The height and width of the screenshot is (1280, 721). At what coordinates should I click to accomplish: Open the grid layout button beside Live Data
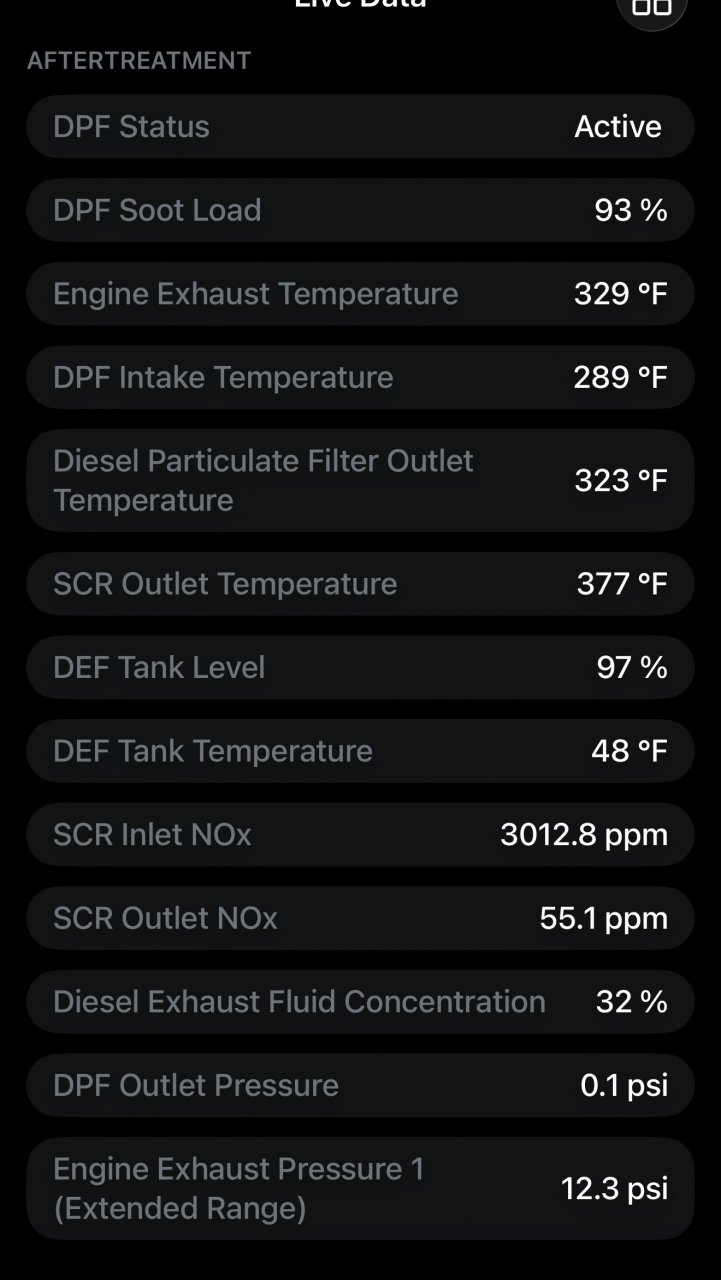651,8
